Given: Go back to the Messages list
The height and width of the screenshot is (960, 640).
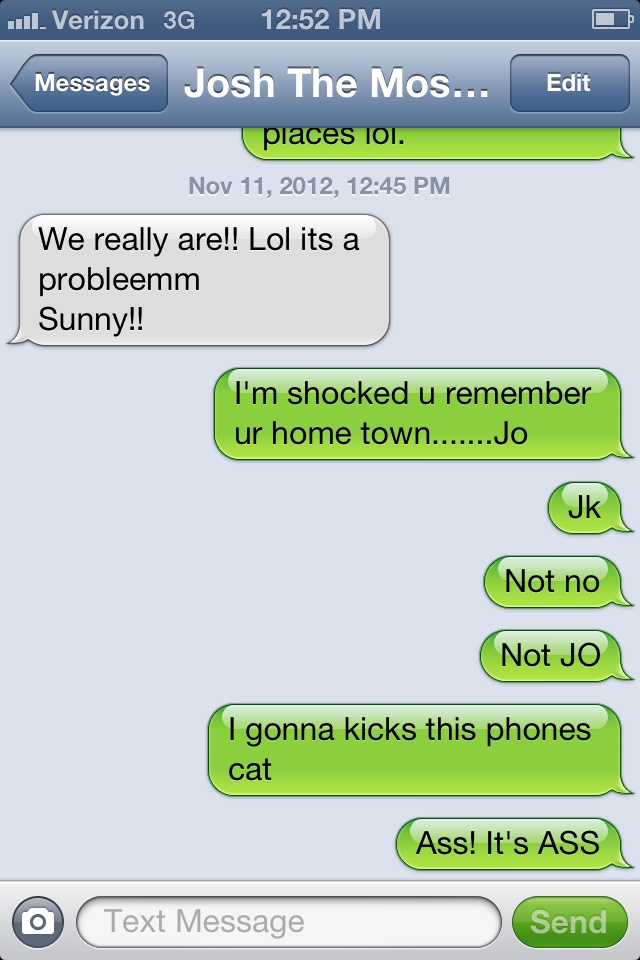Looking at the screenshot, I should [90, 84].
